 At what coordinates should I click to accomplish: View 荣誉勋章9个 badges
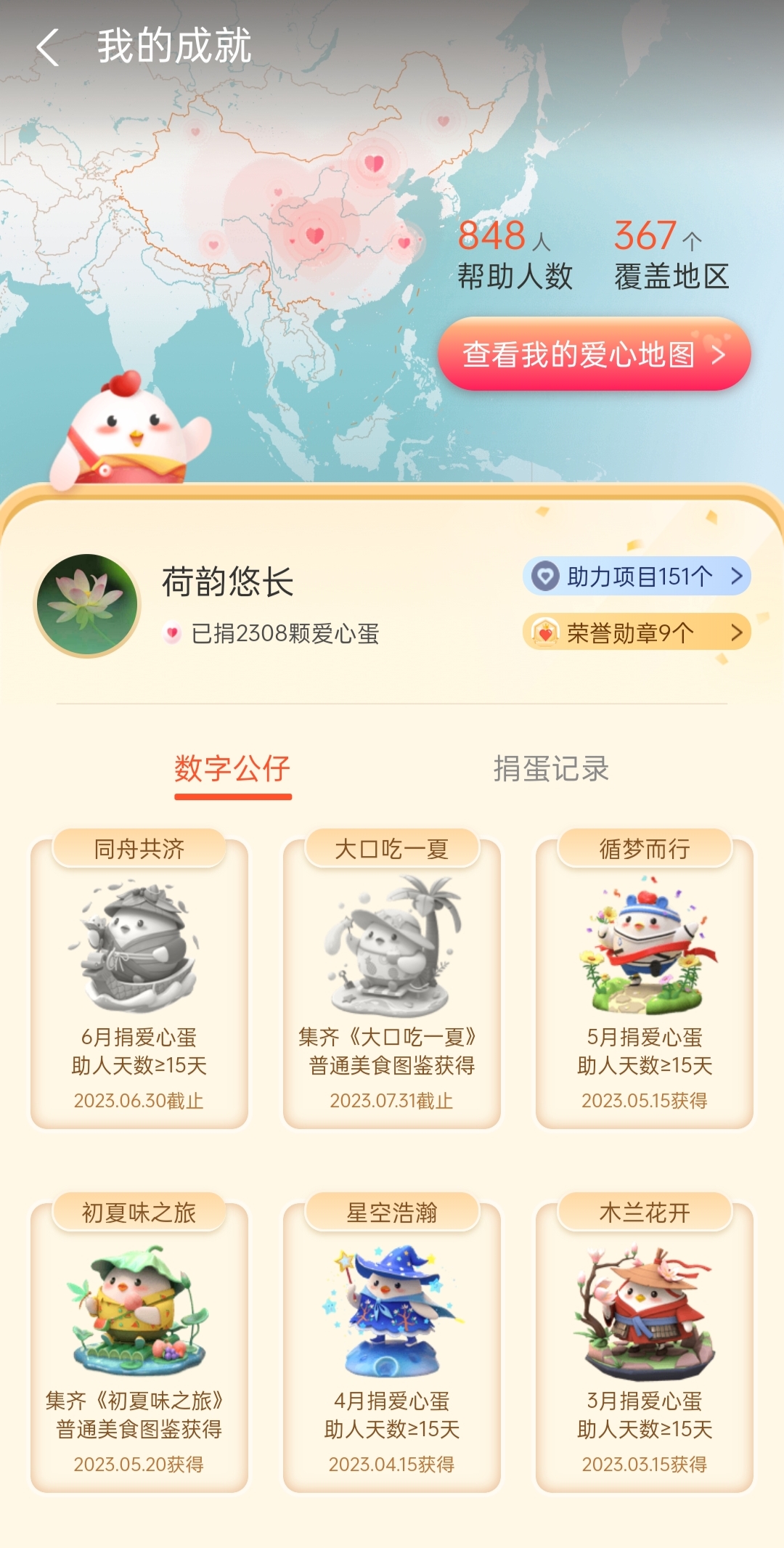tap(637, 632)
